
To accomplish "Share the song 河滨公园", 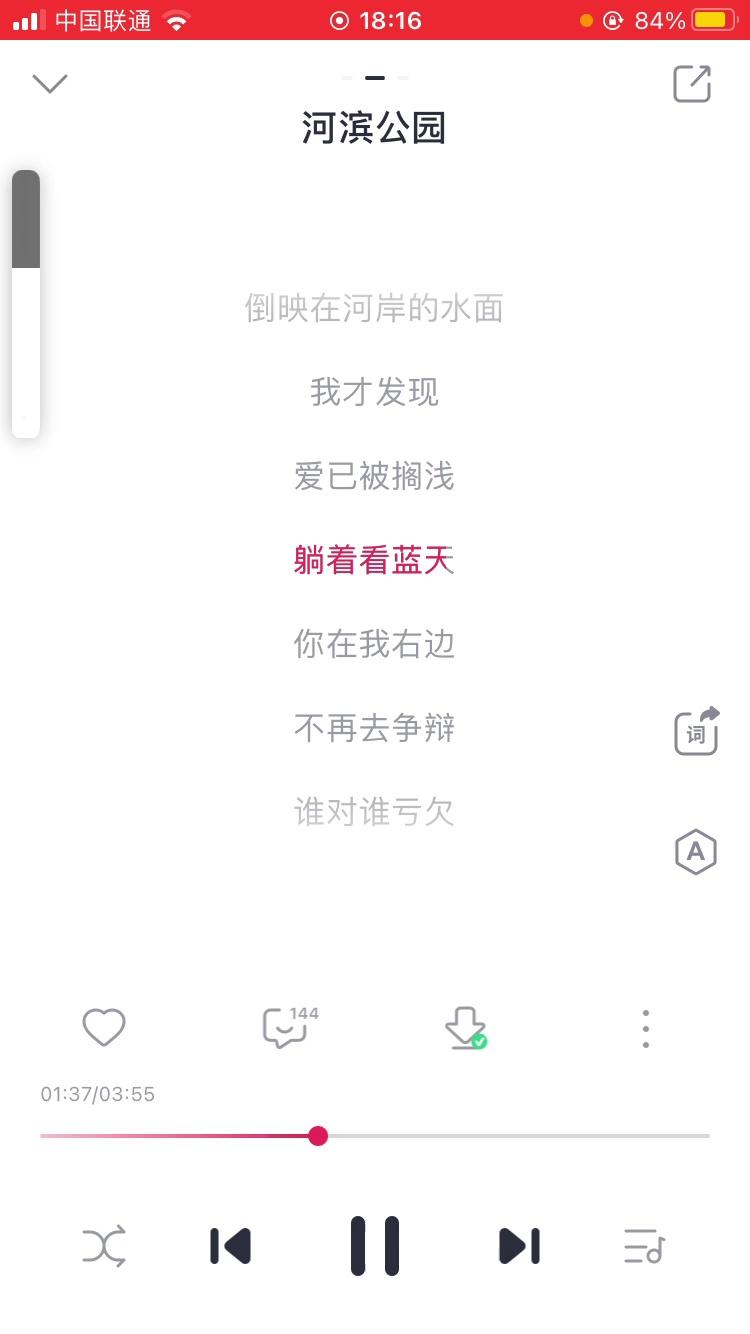I will pyautogui.click(x=691, y=84).
